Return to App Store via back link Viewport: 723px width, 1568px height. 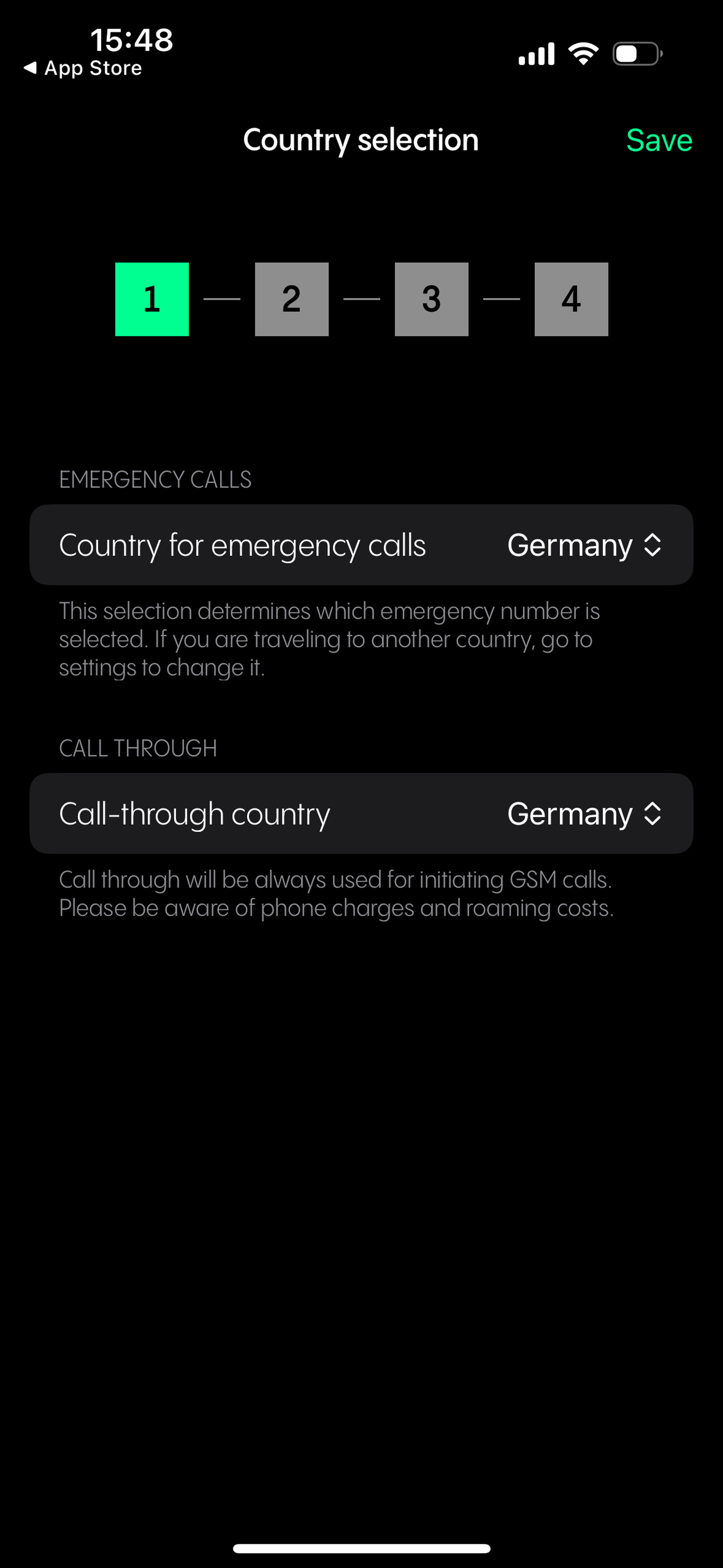[83, 68]
